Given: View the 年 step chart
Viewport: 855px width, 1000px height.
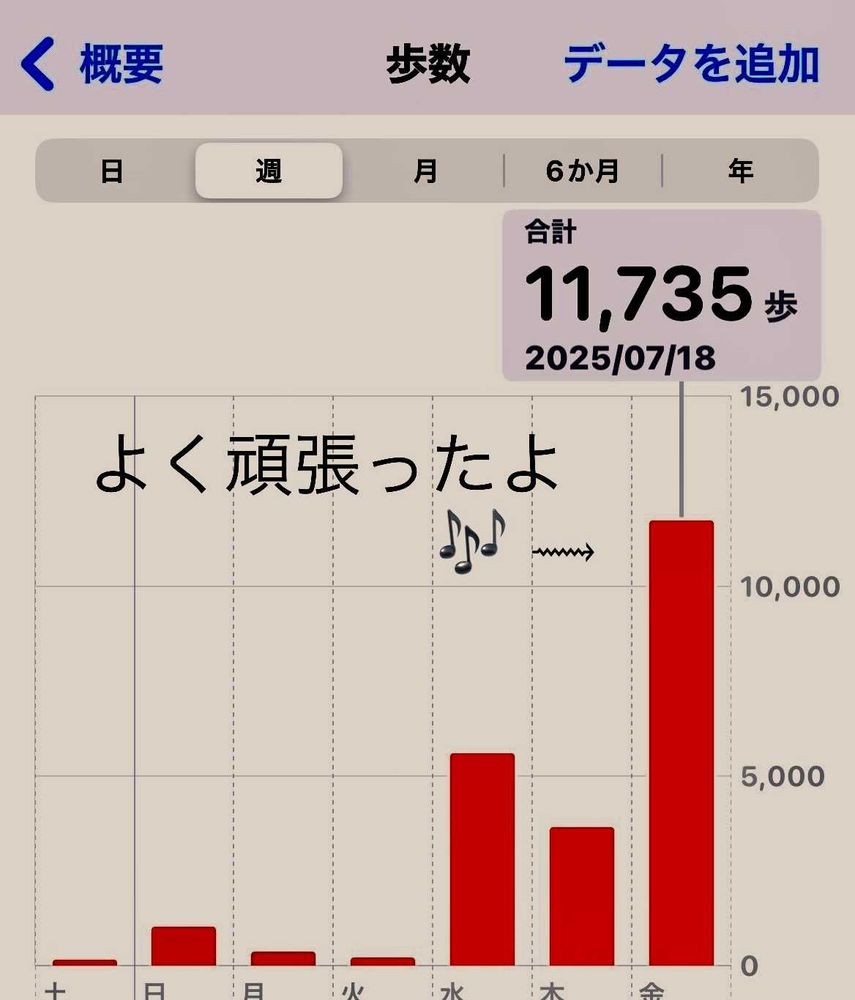Looking at the screenshot, I should point(740,171).
